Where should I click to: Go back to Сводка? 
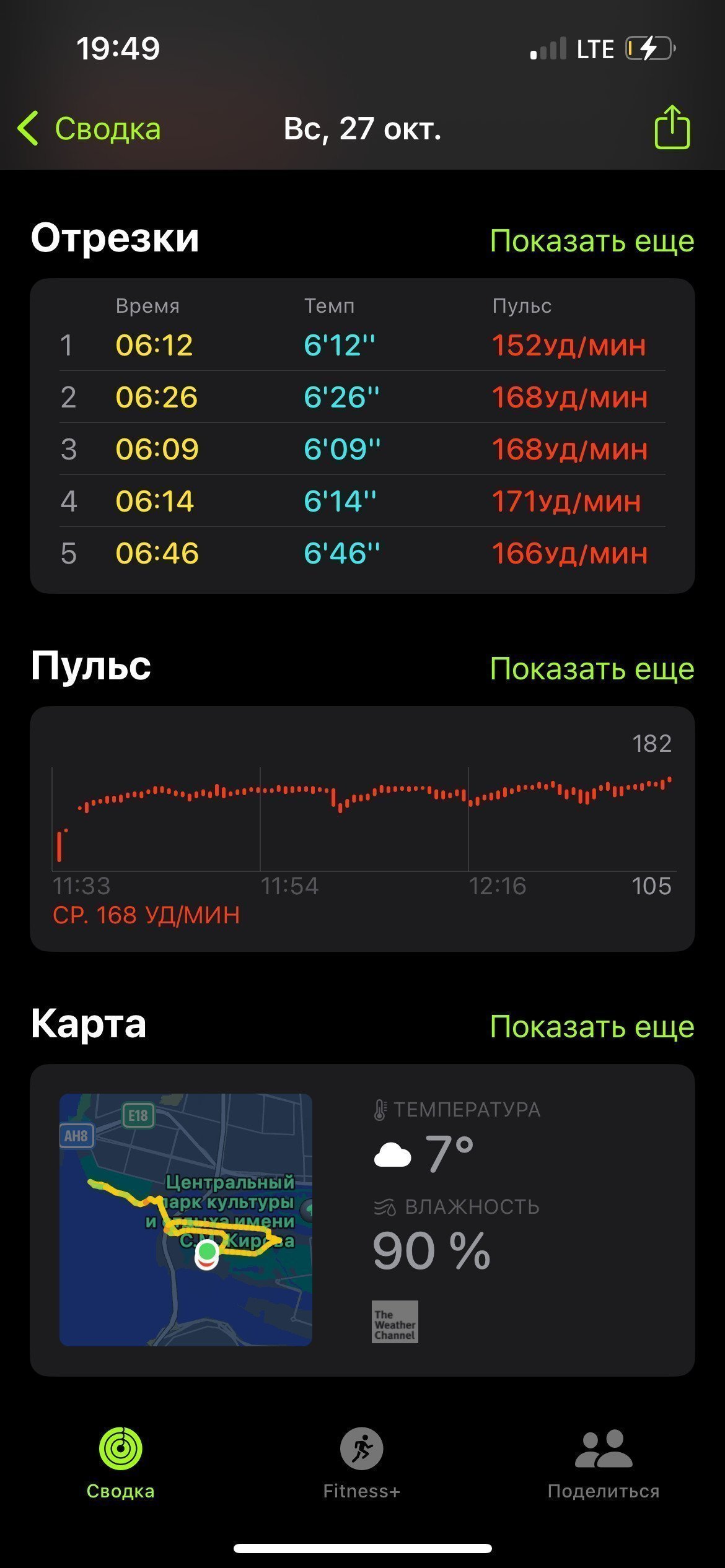[90, 129]
